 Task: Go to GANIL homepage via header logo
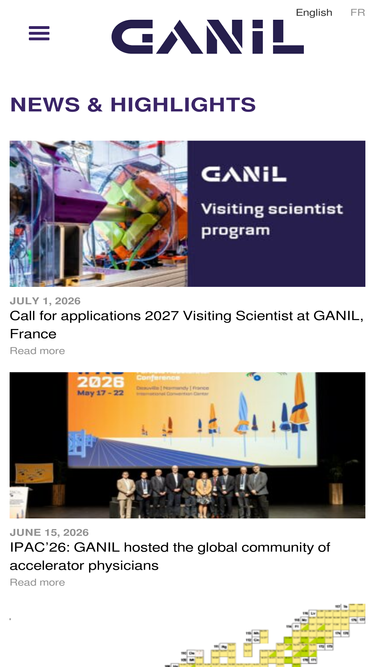(207, 37)
